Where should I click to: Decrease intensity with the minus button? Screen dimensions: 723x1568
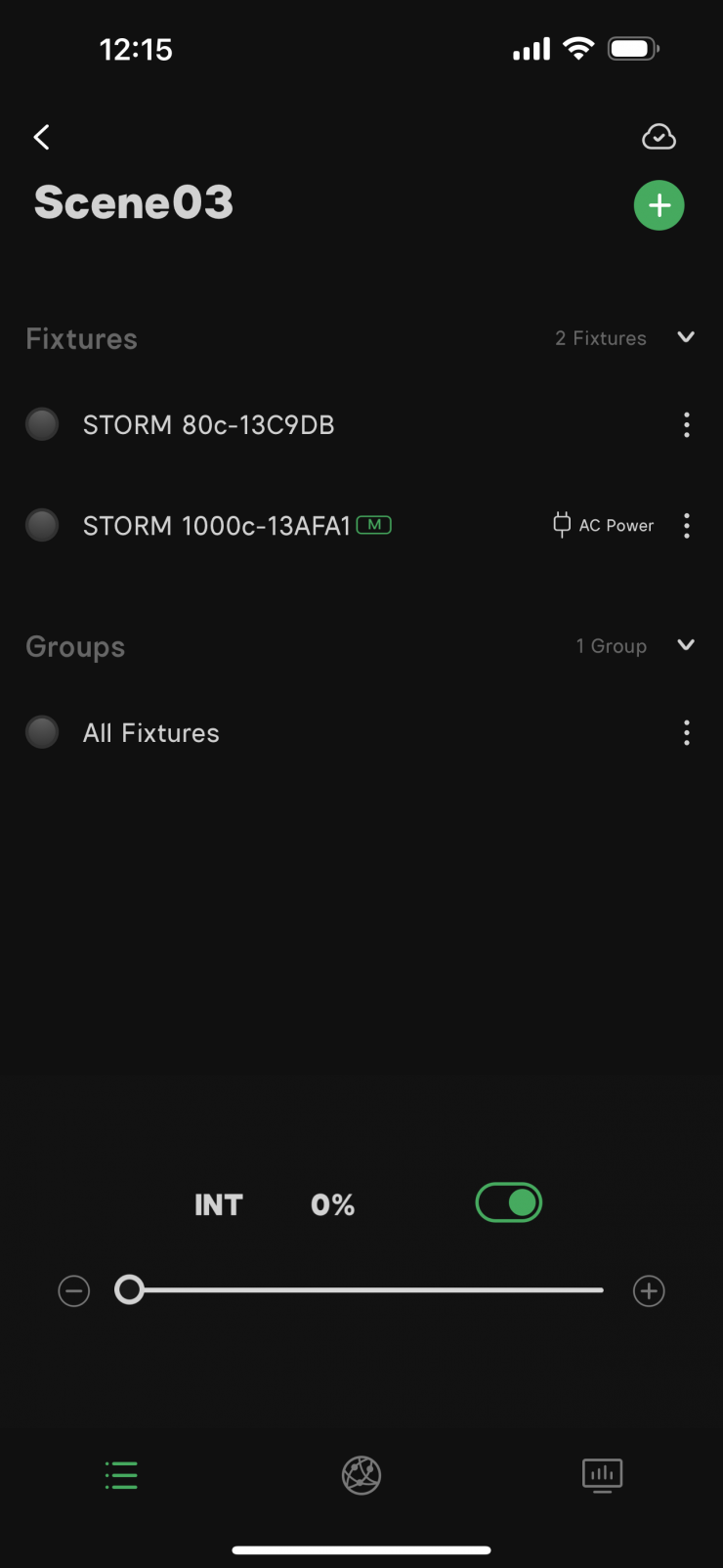pyautogui.click(x=74, y=1291)
